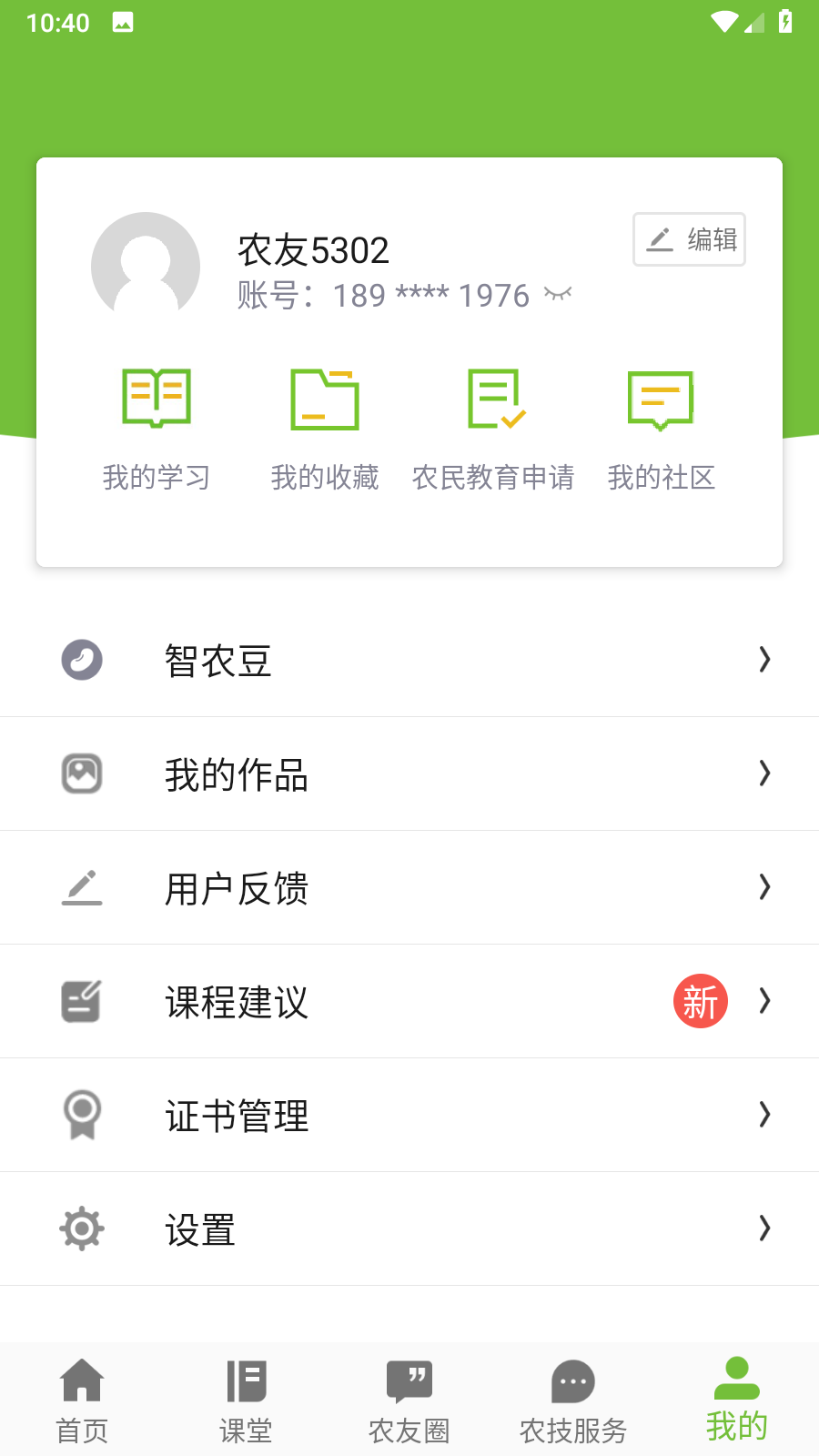Switch to 课堂 classroom tab

tap(246, 1399)
